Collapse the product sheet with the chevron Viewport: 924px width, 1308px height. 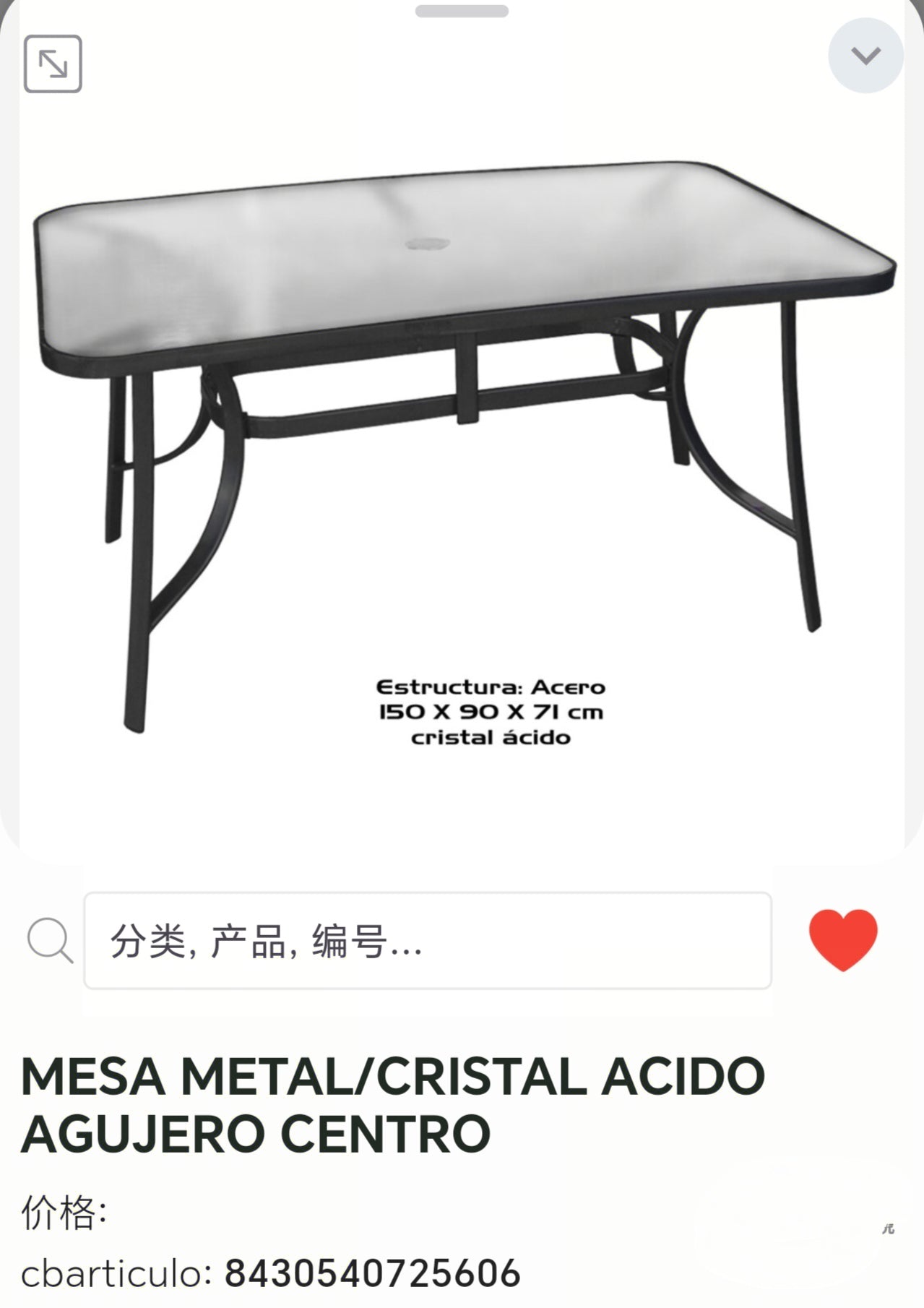point(865,56)
